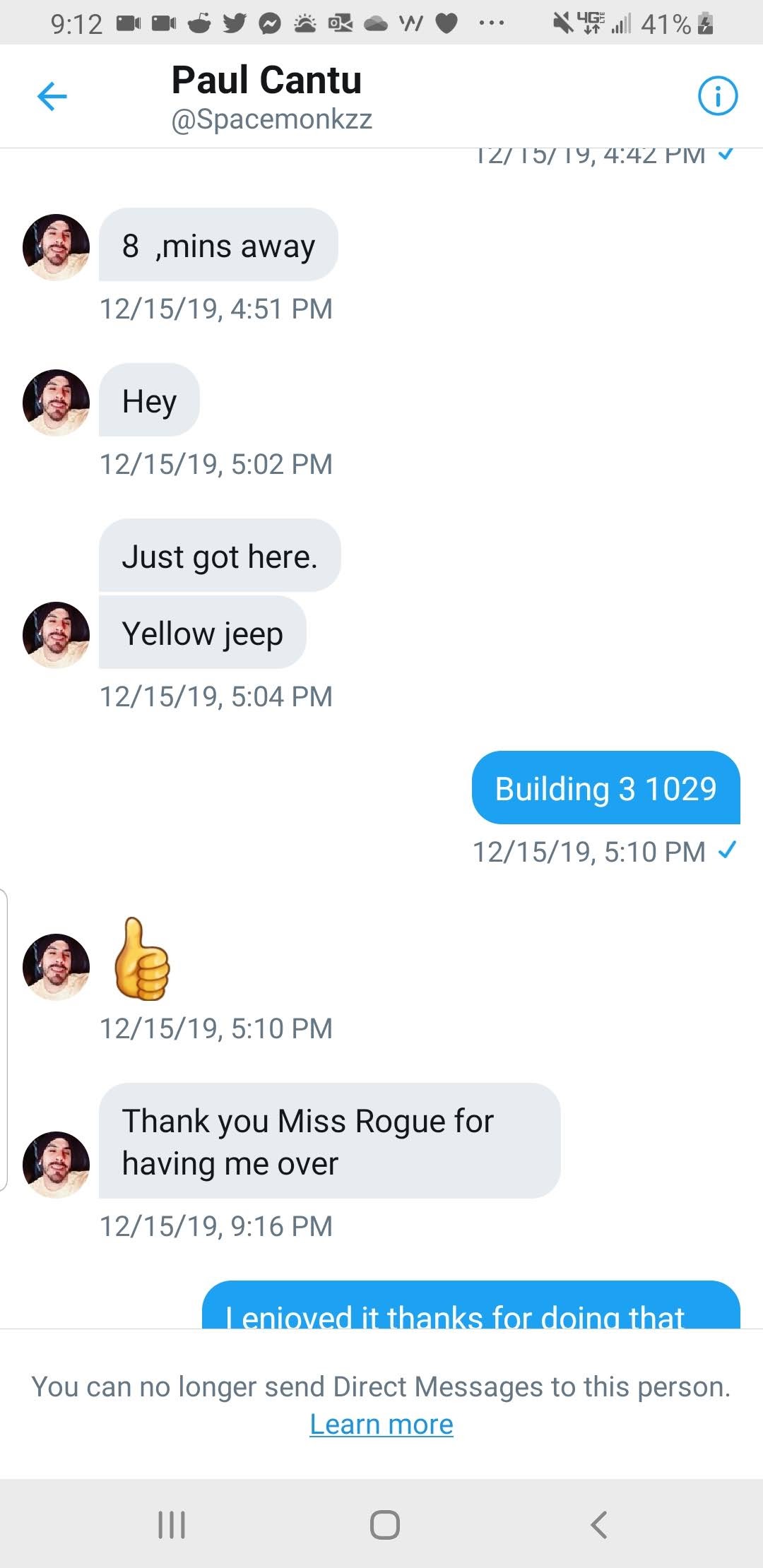Go back using the top-left arrow
The height and width of the screenshot is (1568, 763).
click(52, 96)
